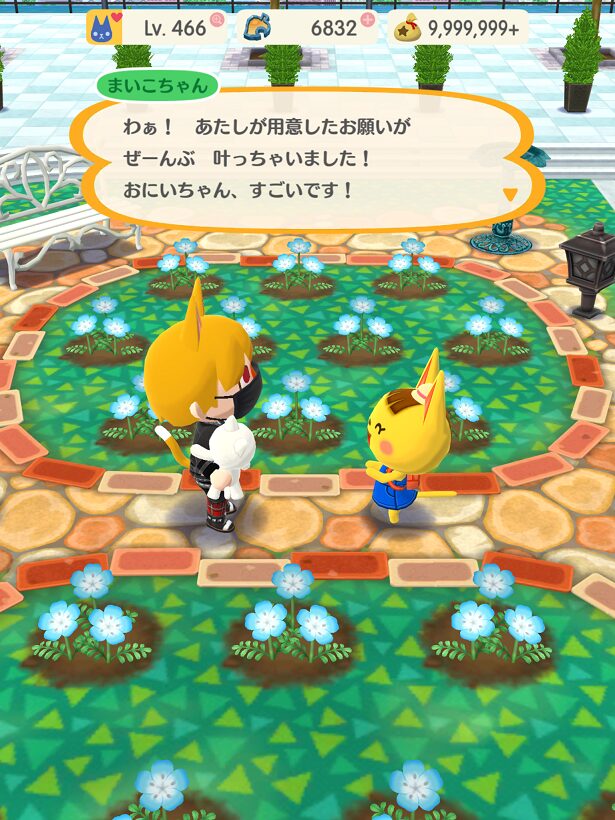Advance the dialogue with the orange arrow
Screen dimensions: 615x820
510,195
